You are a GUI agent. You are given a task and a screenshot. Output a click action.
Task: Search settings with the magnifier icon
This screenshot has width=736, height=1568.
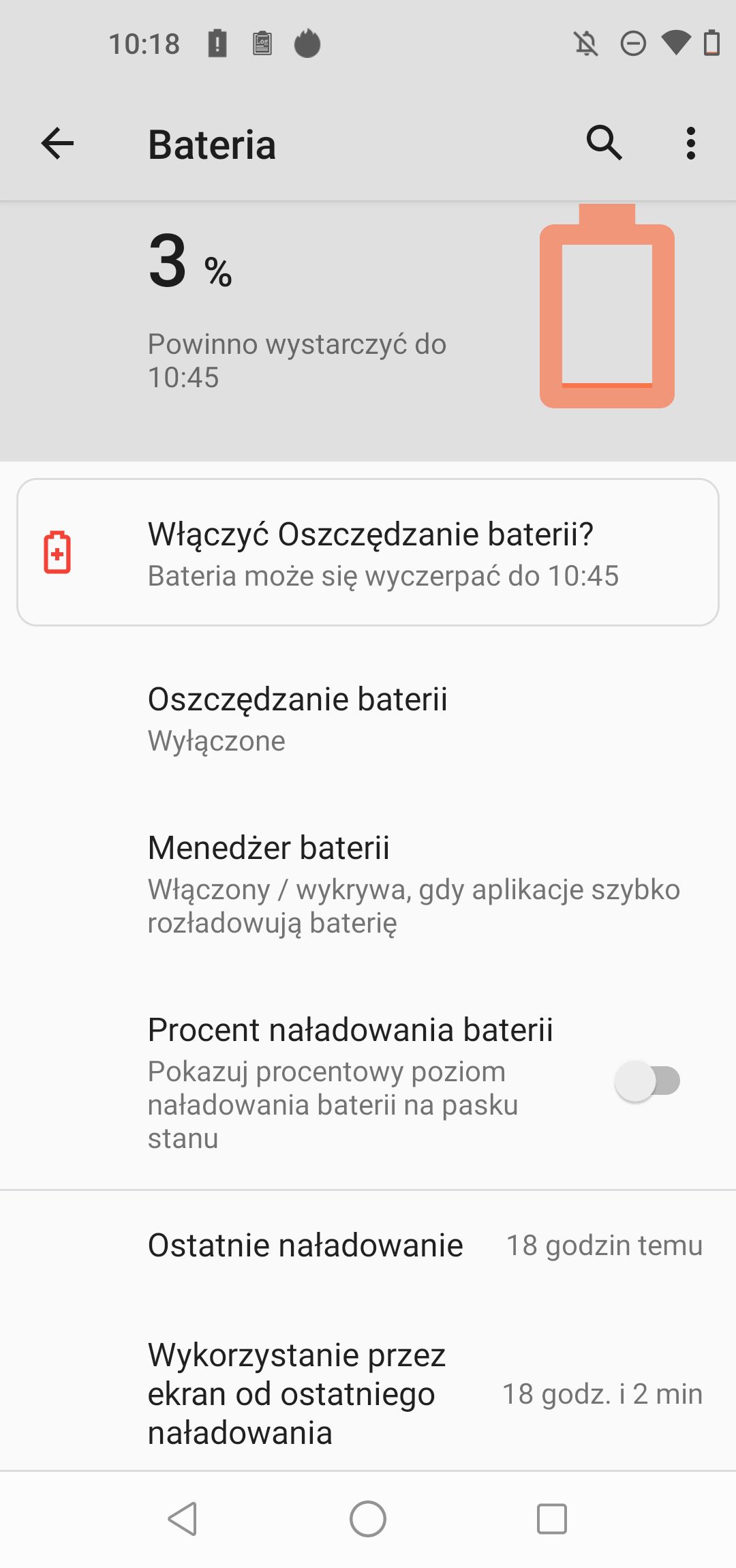tap(604, 143)
